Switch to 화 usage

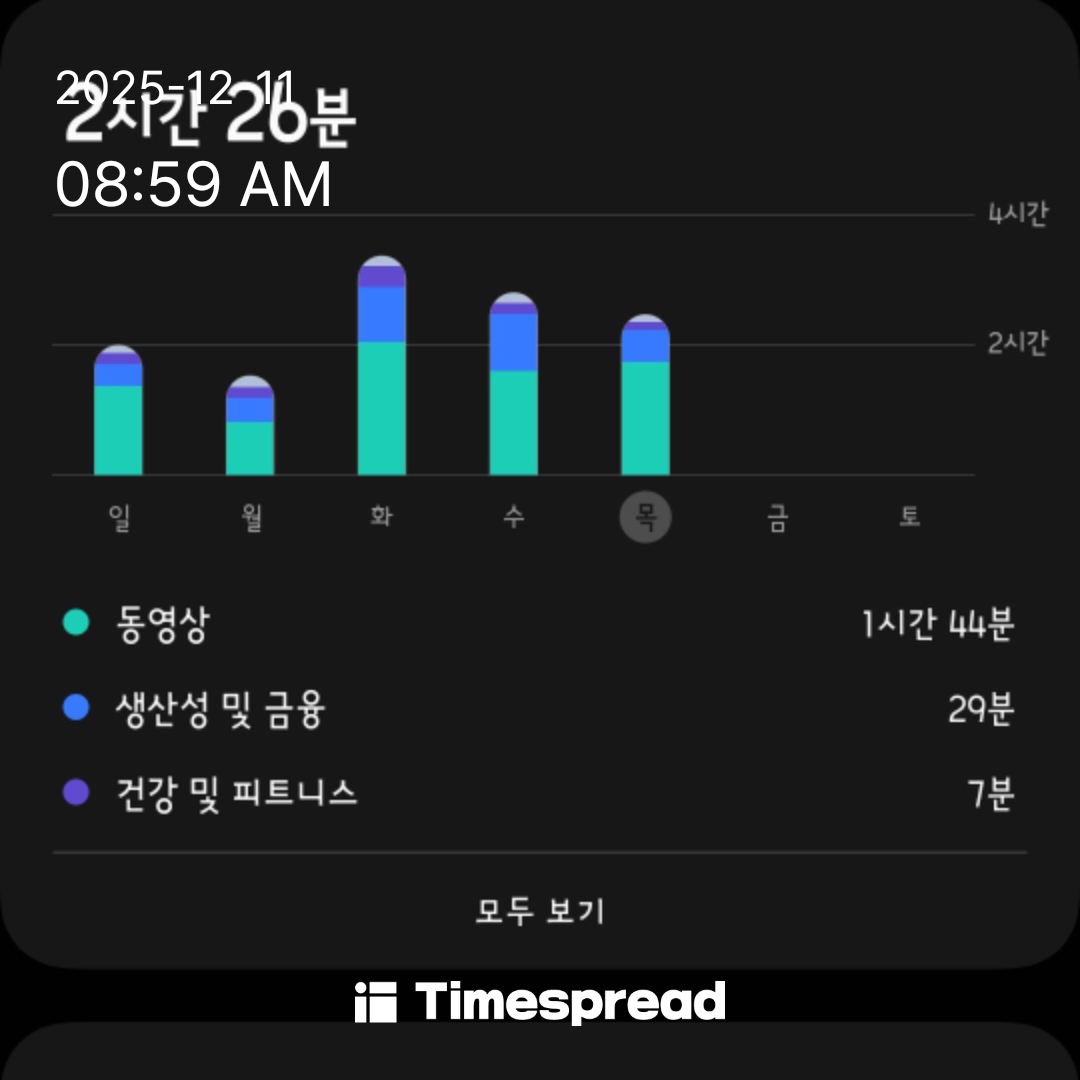point(381,518)
